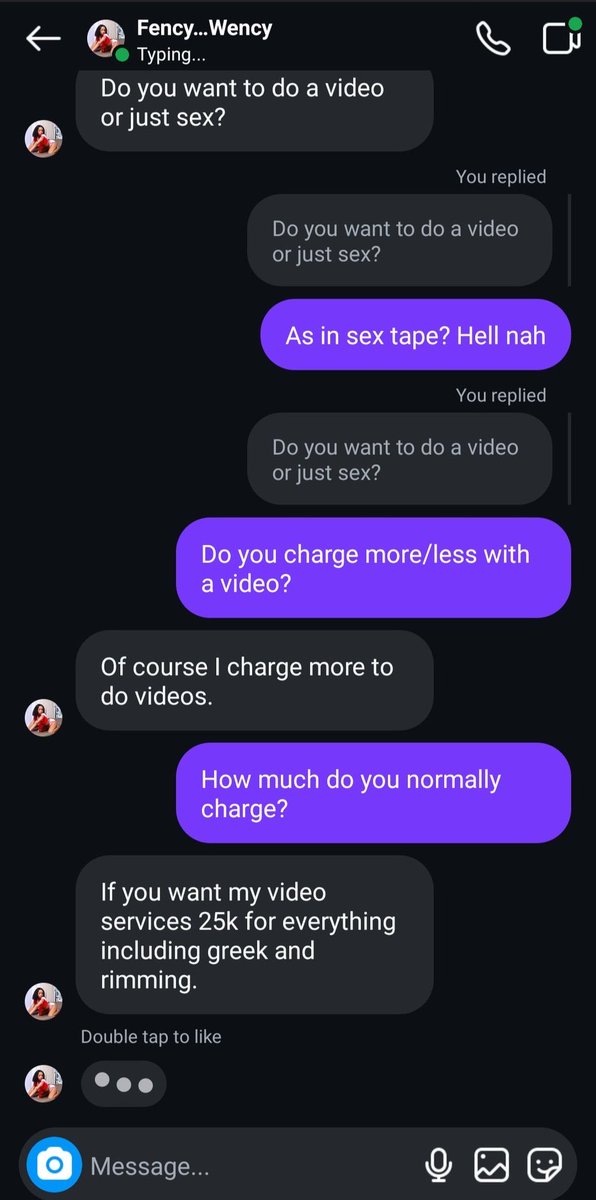
Task: Start a video call
Action: 560,38
